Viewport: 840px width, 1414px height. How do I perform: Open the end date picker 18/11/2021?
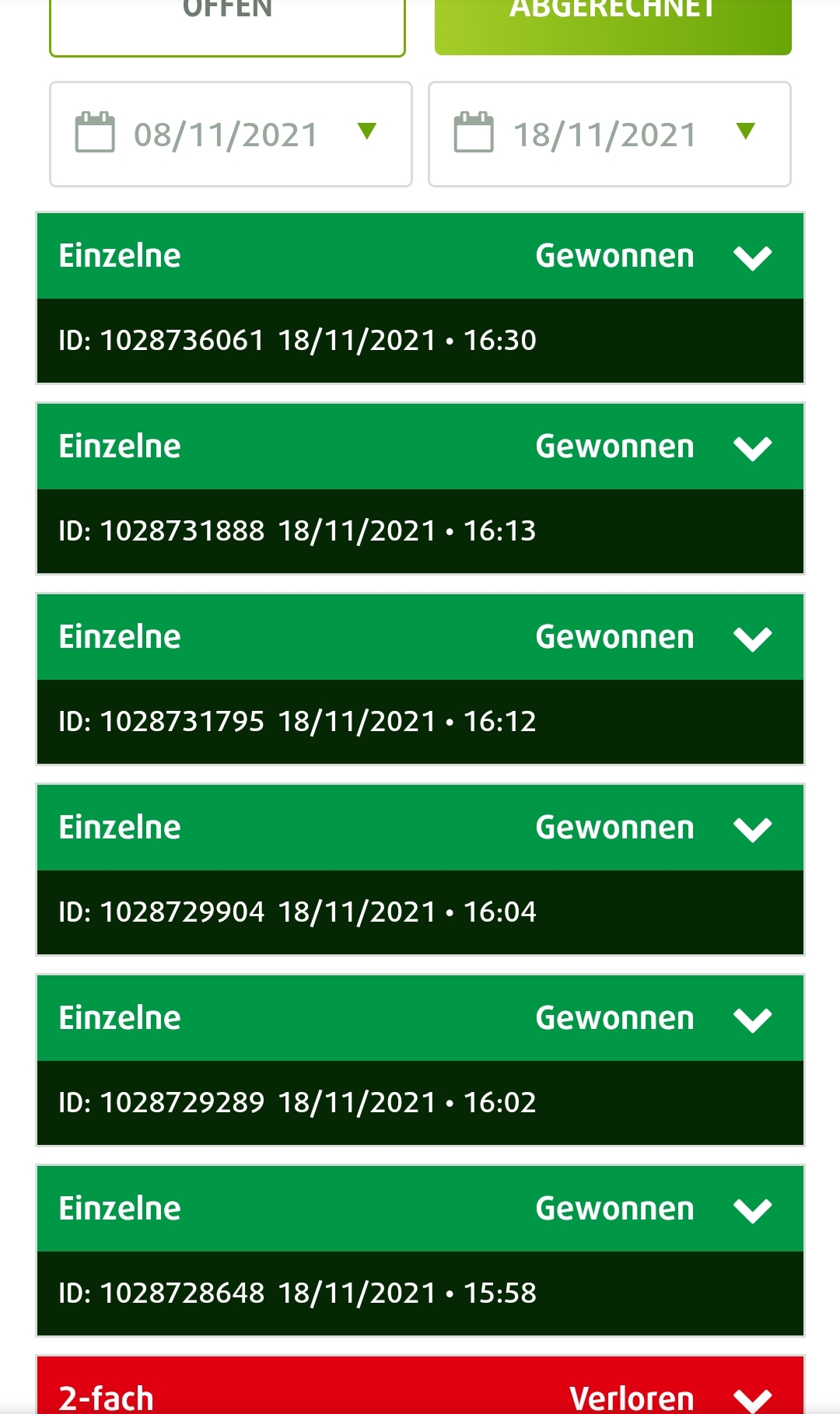click(610, 134)
